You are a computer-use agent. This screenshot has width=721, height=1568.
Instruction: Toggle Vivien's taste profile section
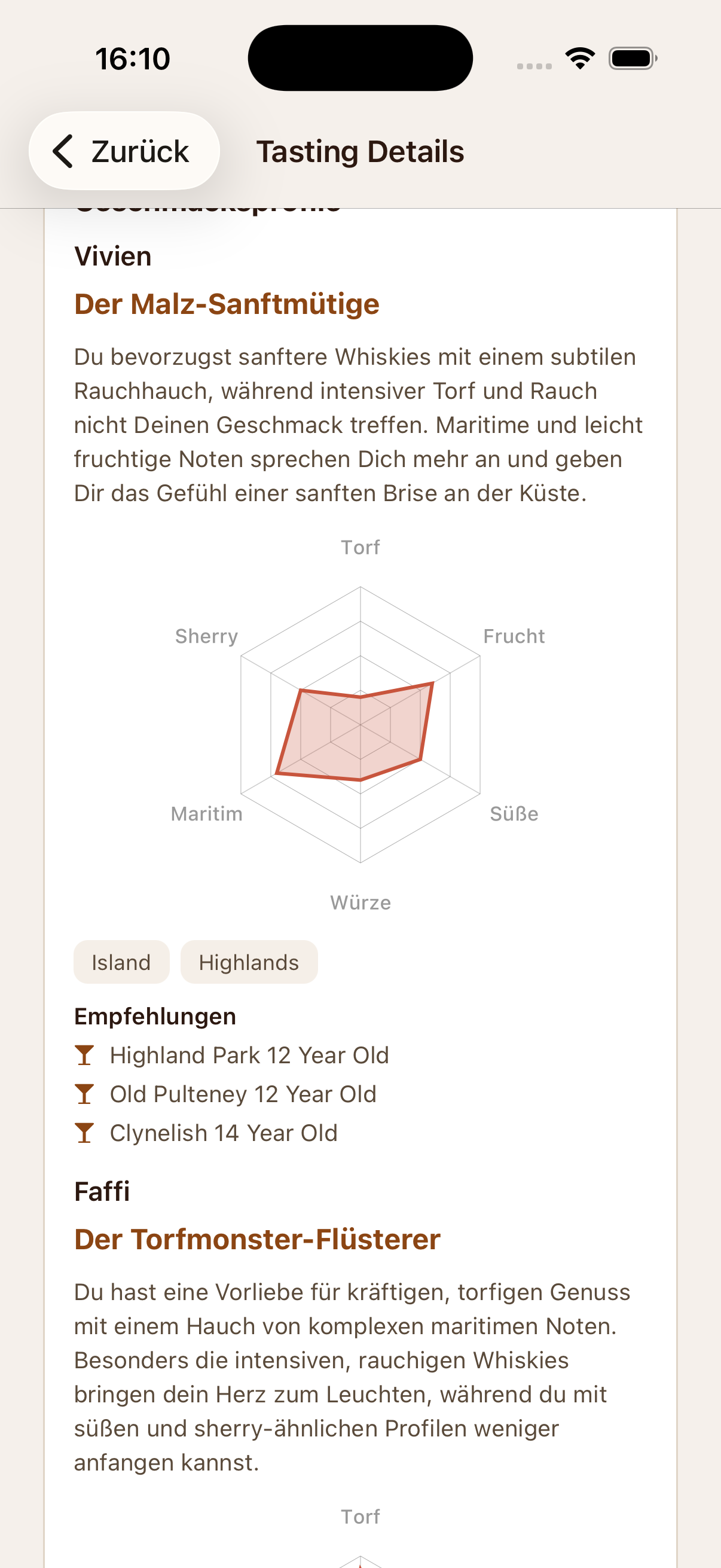(x=113, y=257)
